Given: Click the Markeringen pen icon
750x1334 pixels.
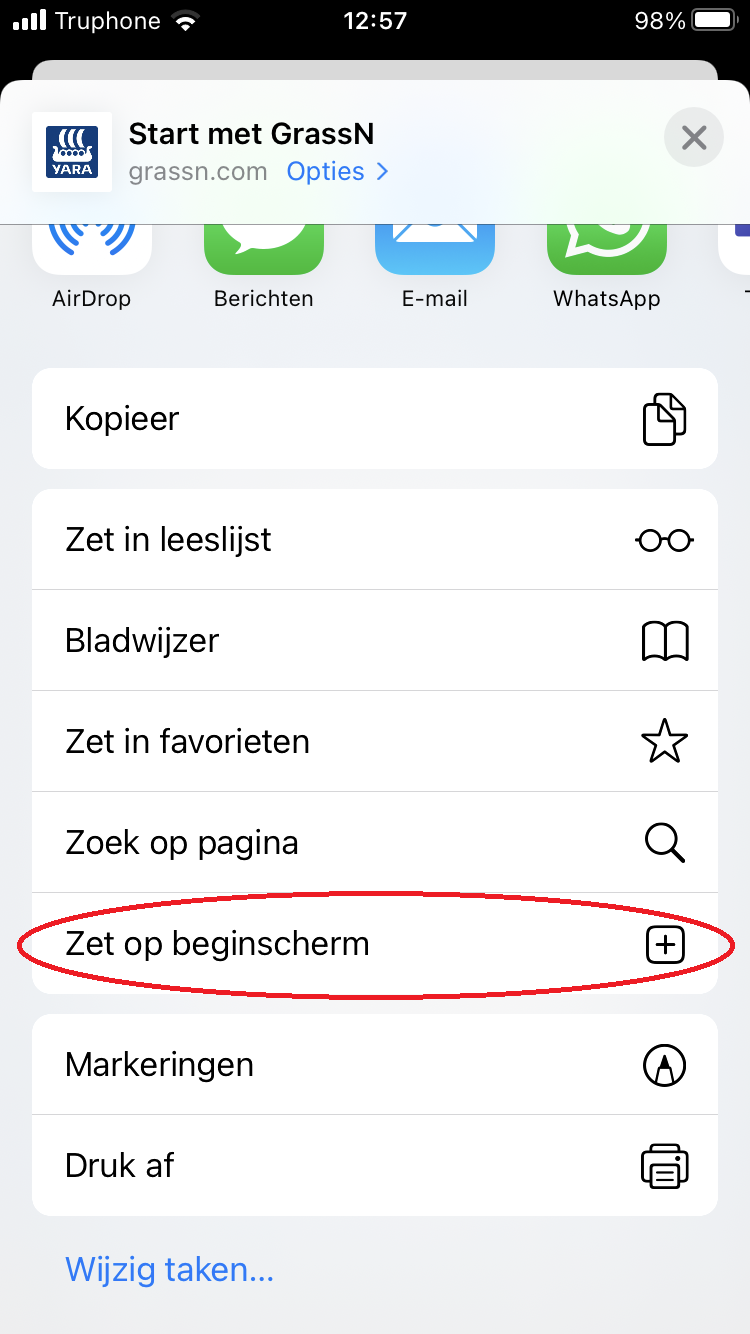Looking at the screenshot, I should point(664,1065).
